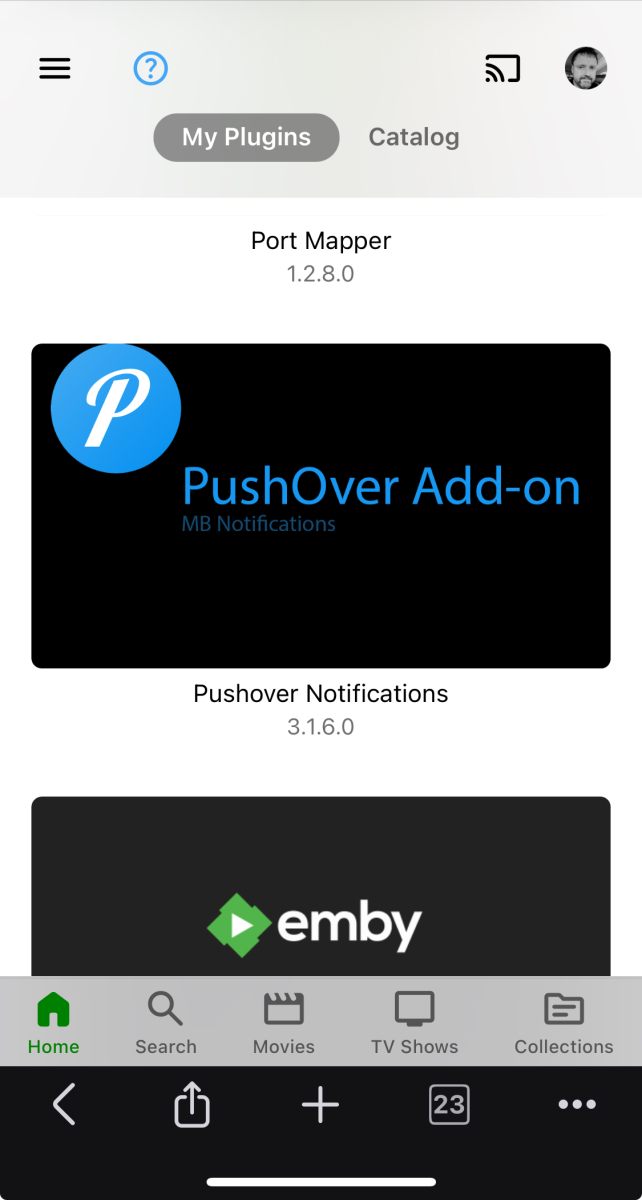Open the browser's more options menu
The width and height of the screenshot is (642, 1200).
tap(577, 1105)
